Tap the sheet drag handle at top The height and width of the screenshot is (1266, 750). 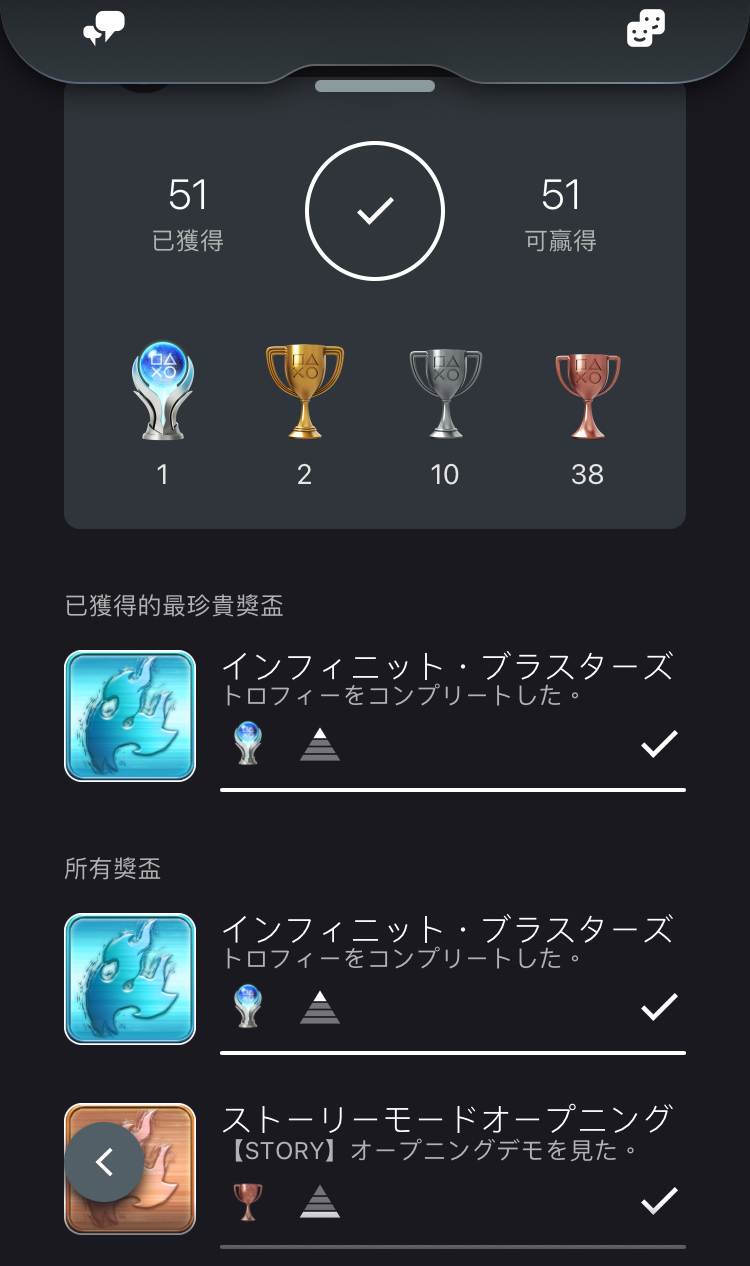pos(375,86)
